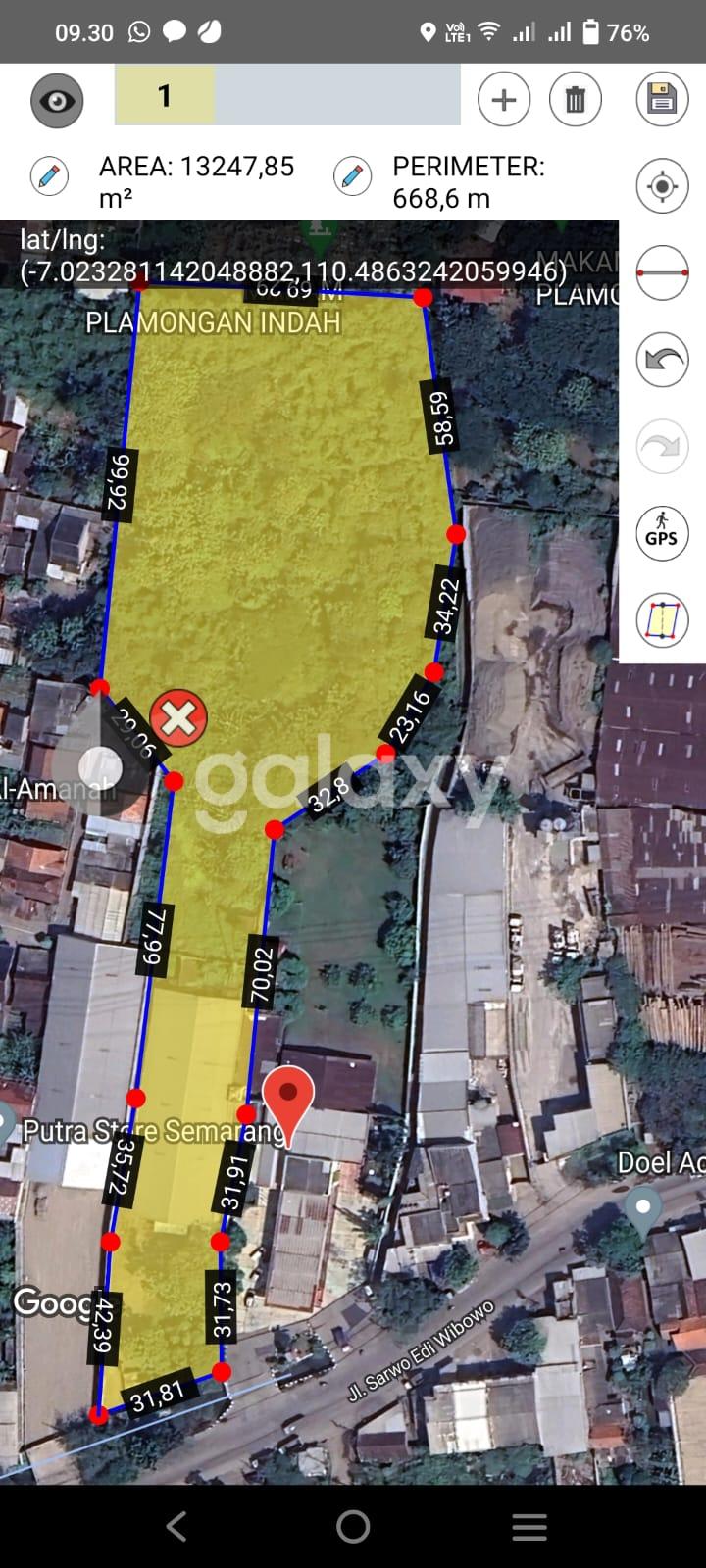The width and height of the screenshot is (706, 1568).
Task: Redo the undone point
Action: [x=662, y=448]
